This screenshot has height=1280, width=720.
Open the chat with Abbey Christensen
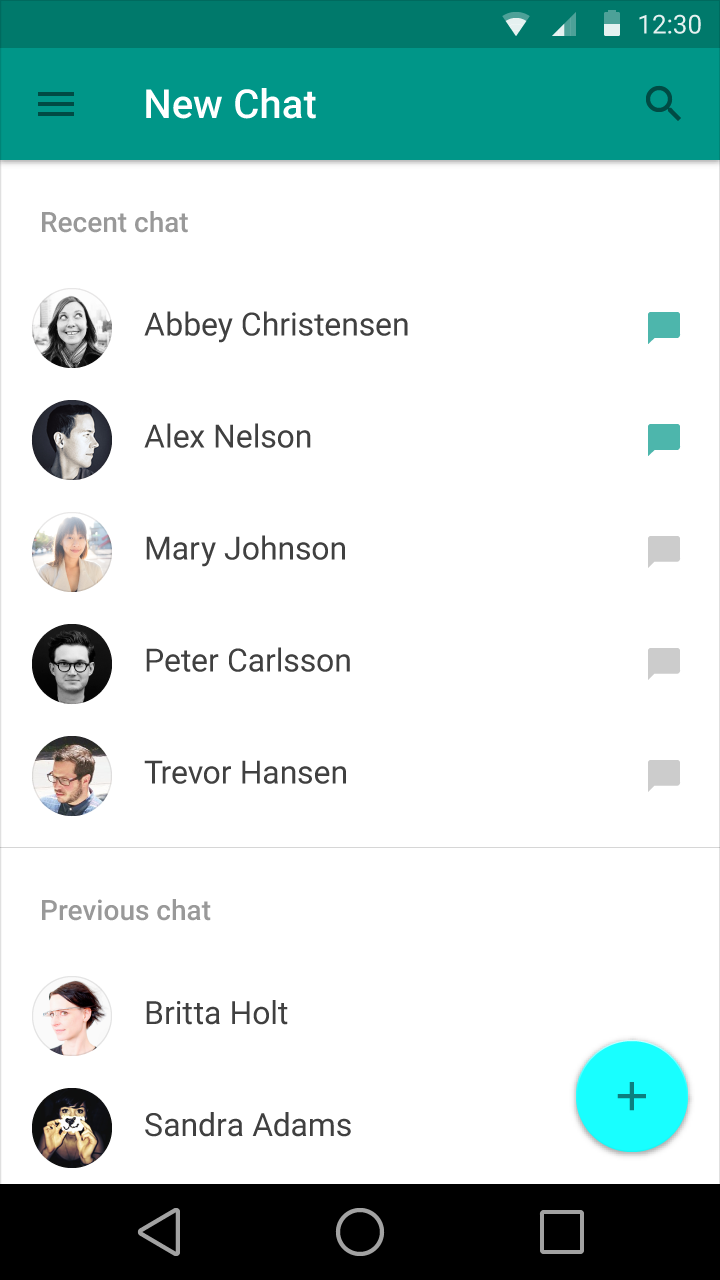pyautogui.click(x=360, y=328)
